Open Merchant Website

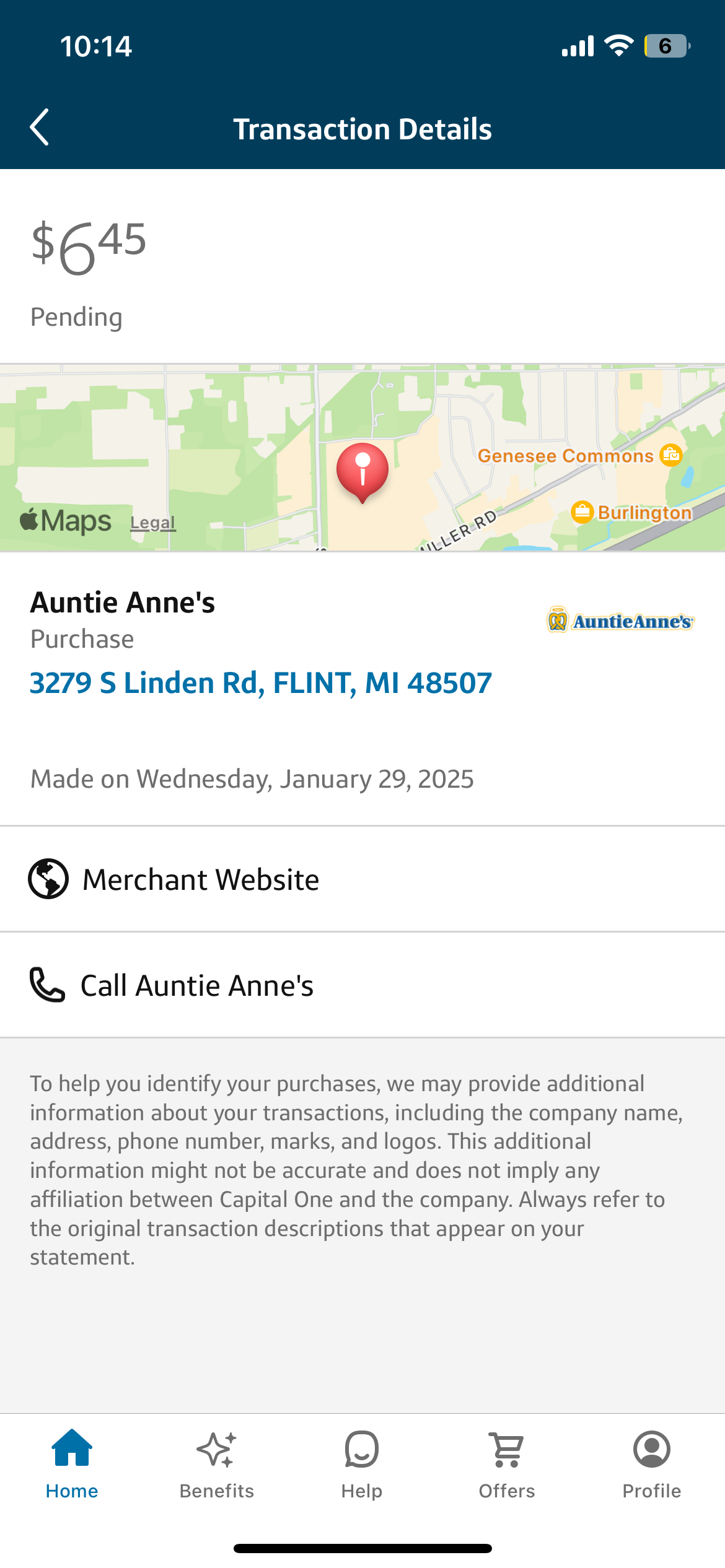[201, 879]
